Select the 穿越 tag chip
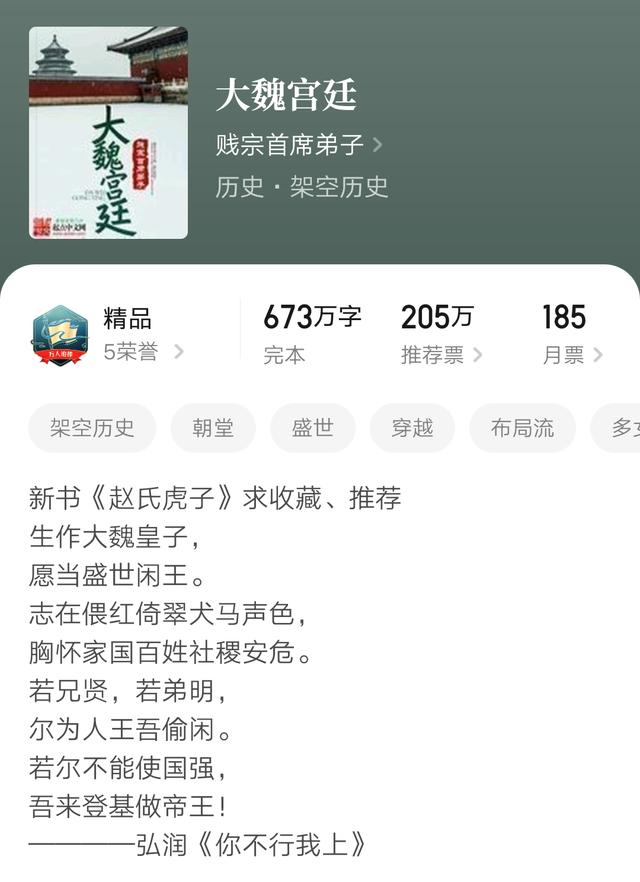Viewport: 640px width, 882px height. coord(412,428)
